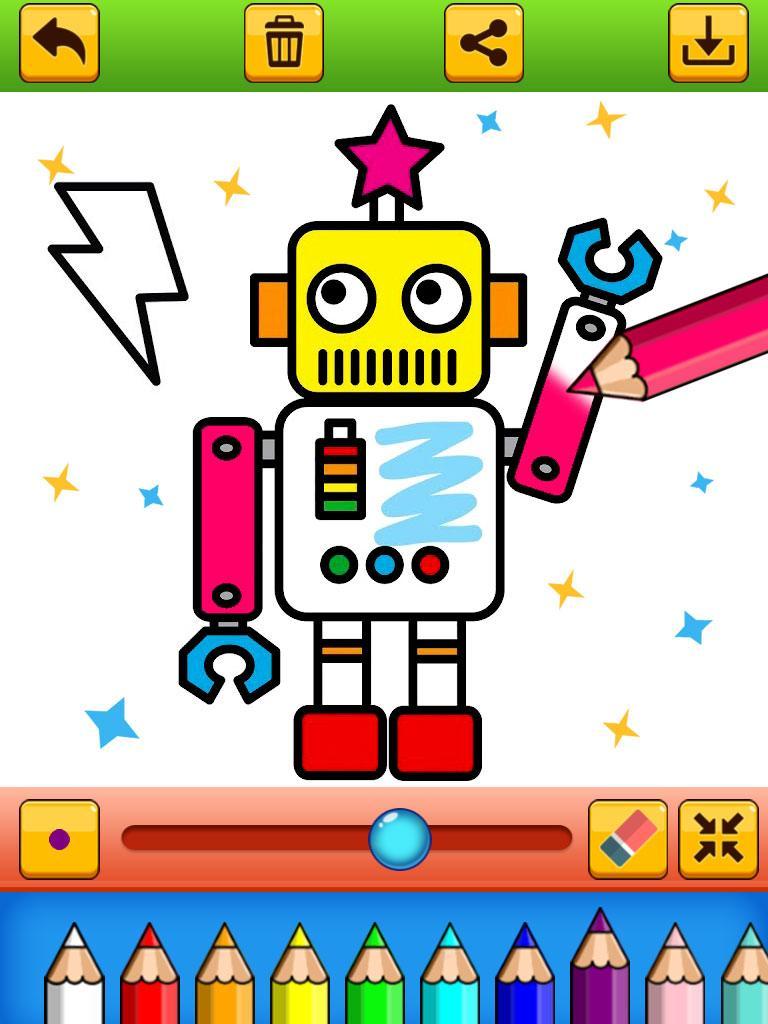The width and height of the screenshot is (768, 1024).
Task: Select the light pink pencil
Action: tap(674, 975)
